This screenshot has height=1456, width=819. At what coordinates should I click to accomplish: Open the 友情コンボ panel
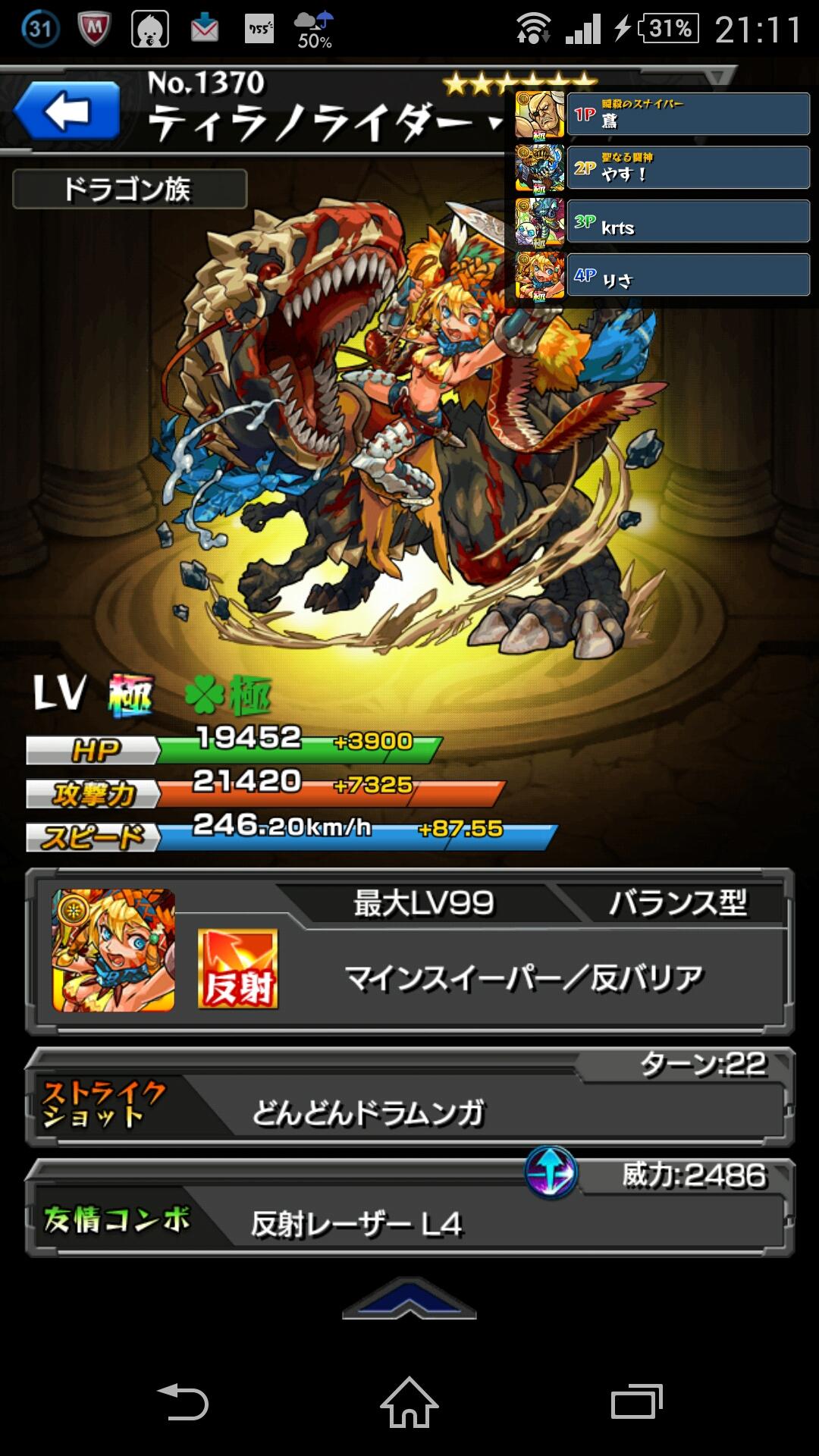coord(409,1210)
